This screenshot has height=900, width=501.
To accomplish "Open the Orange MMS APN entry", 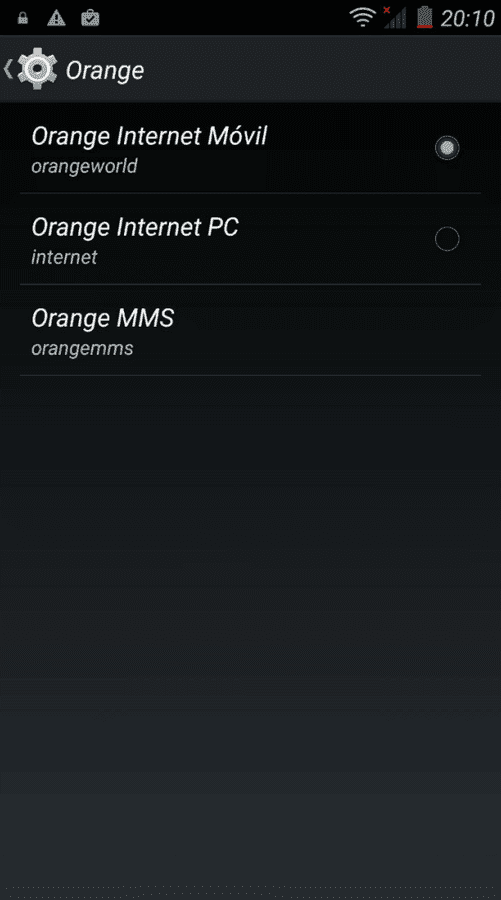I will tap(250, 331).
